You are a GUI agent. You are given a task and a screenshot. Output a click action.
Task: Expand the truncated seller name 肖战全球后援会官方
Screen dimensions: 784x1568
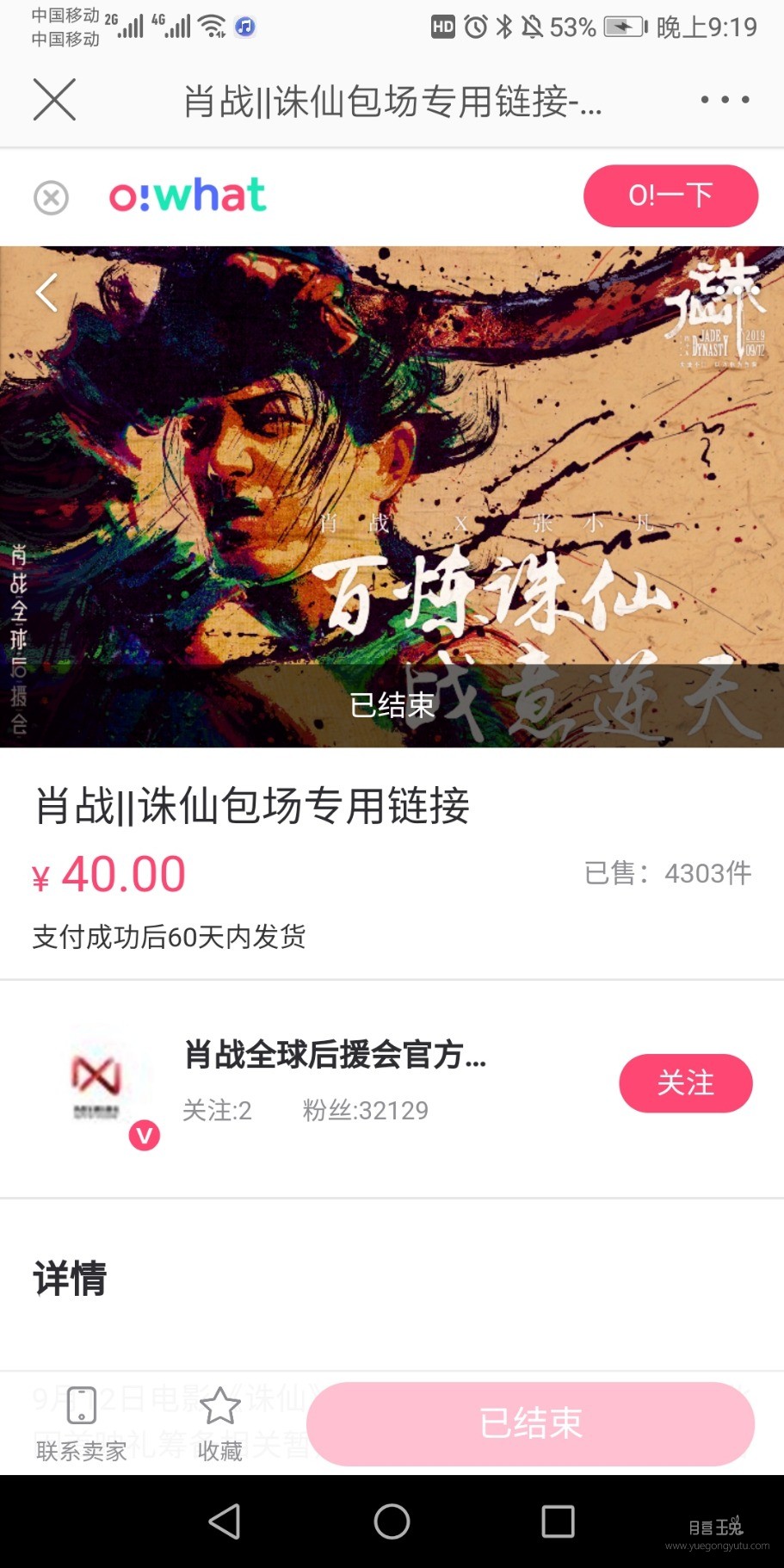(336, 1057)
